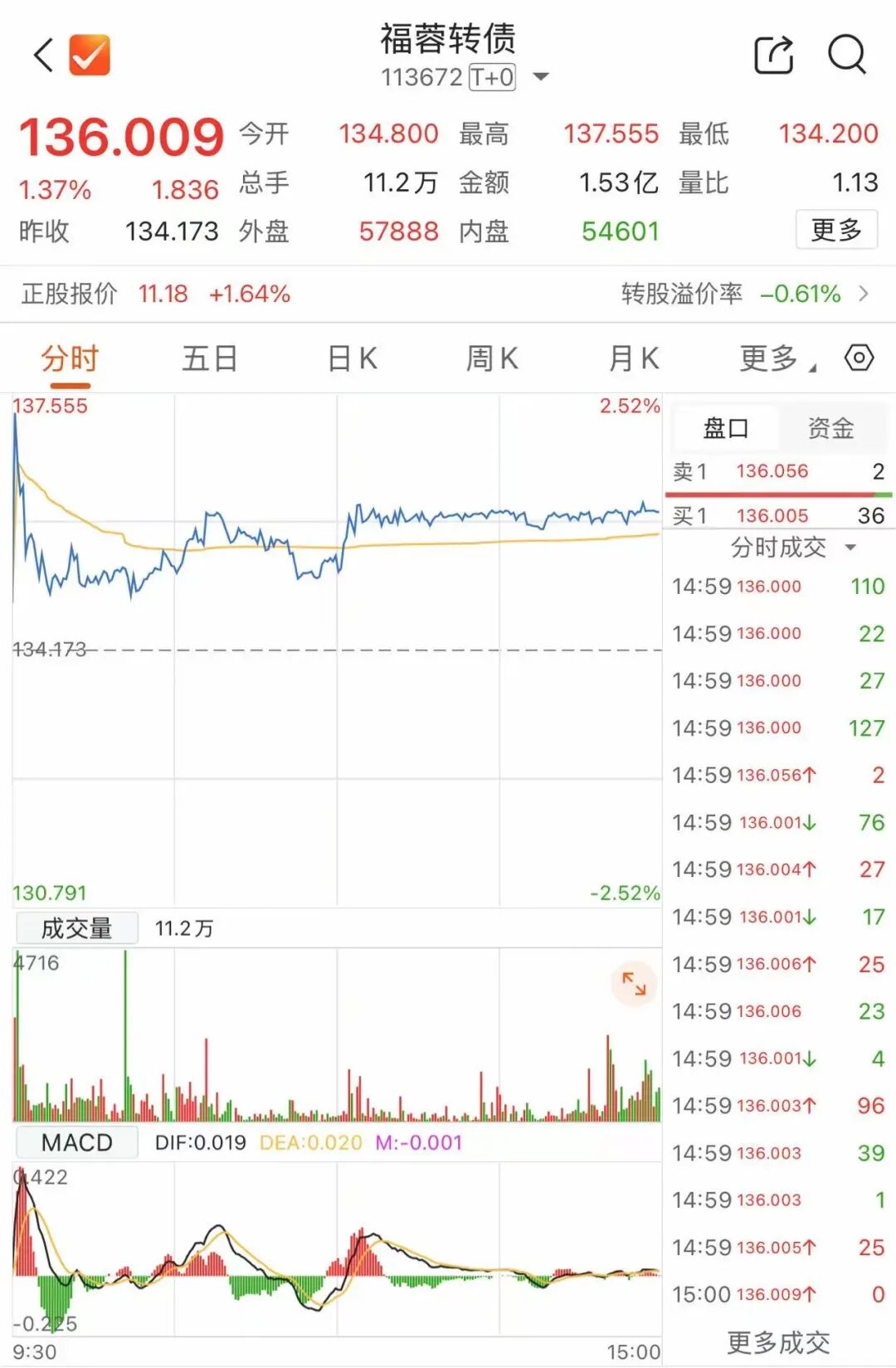The width and height of the screenshot is (896, 1368).
Task: Switch to the 五日 chart tab
Action: (x=210, y=359)
